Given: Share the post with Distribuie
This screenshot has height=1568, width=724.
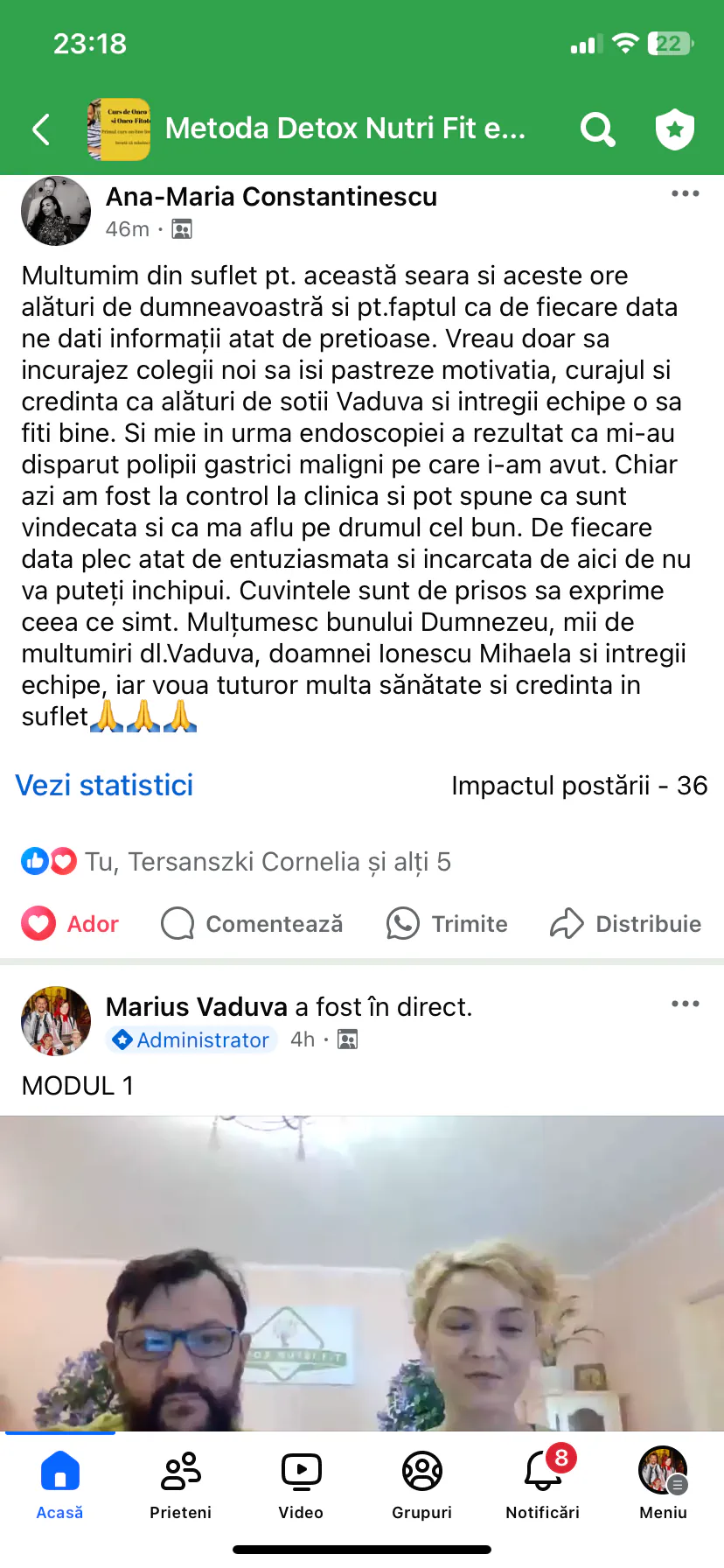Looking at the screenshot, I should click(626, 924).
